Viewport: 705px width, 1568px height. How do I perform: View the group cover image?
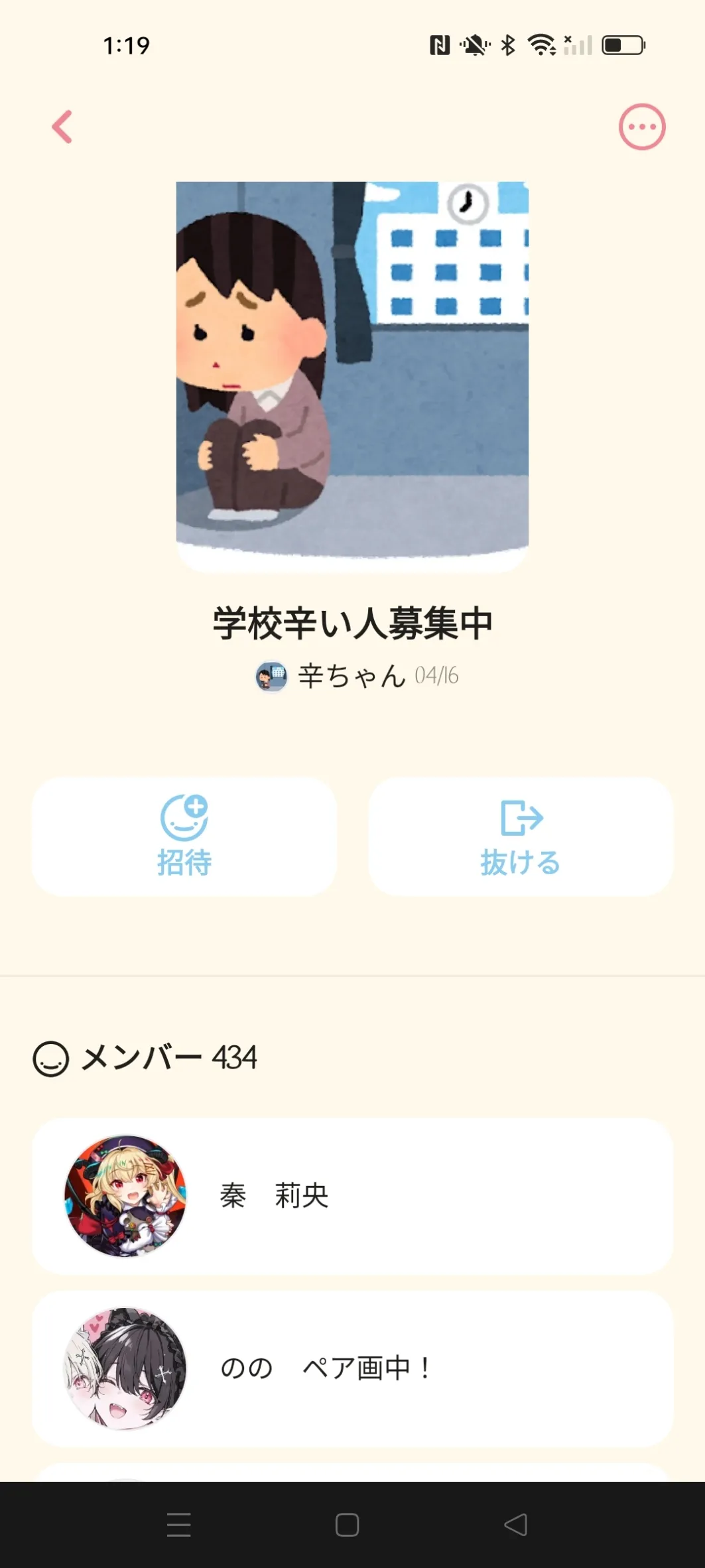click(352, 375)
